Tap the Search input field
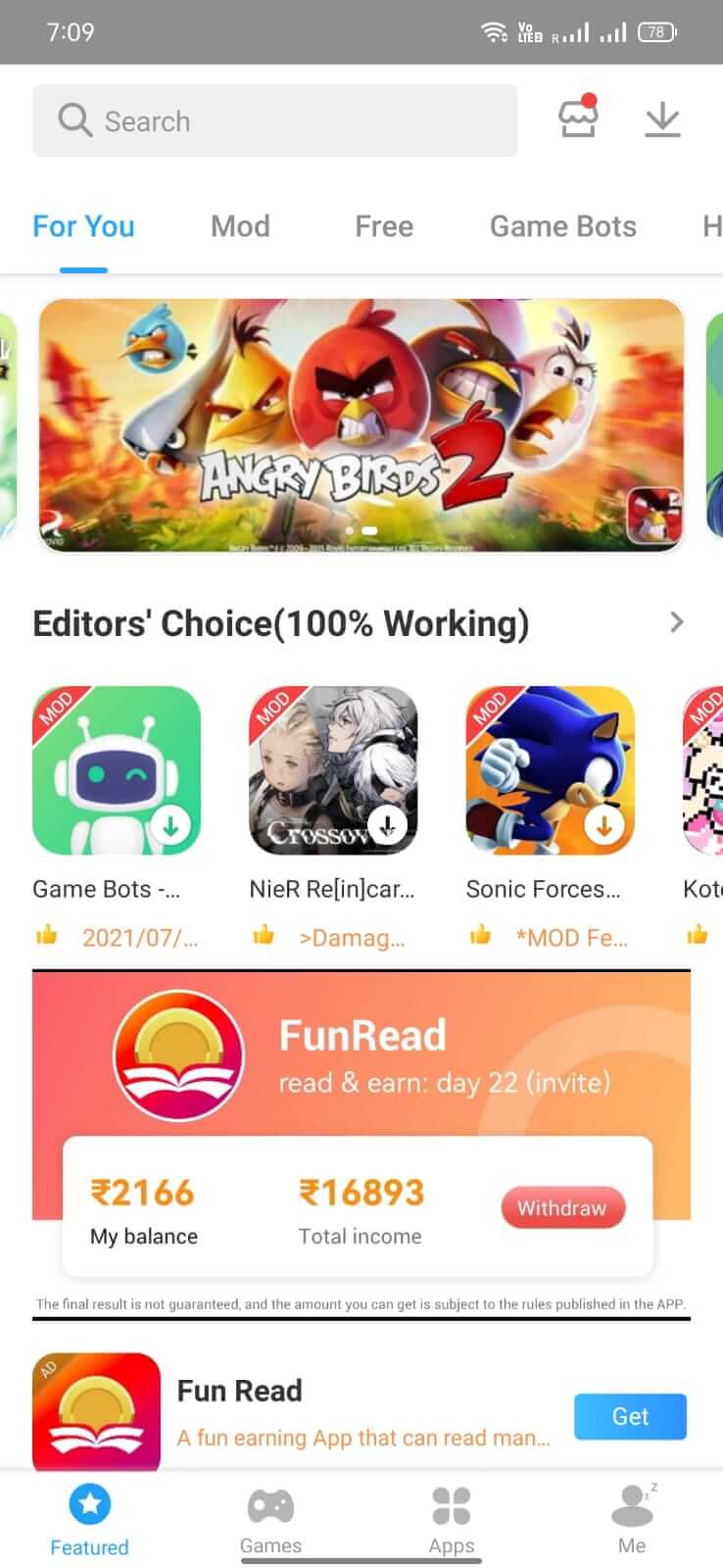 tap(274, 120)
